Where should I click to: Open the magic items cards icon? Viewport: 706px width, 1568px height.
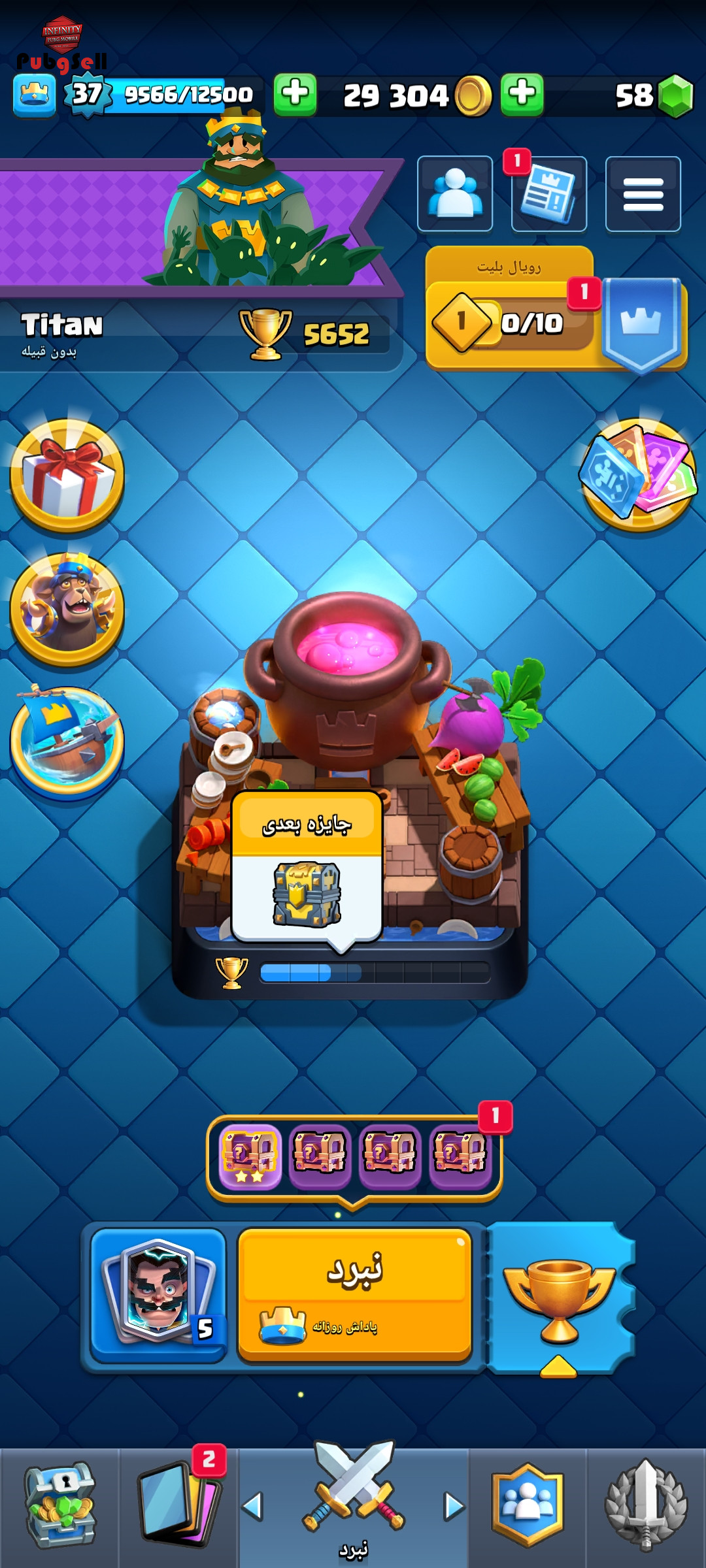click(638, 476)
